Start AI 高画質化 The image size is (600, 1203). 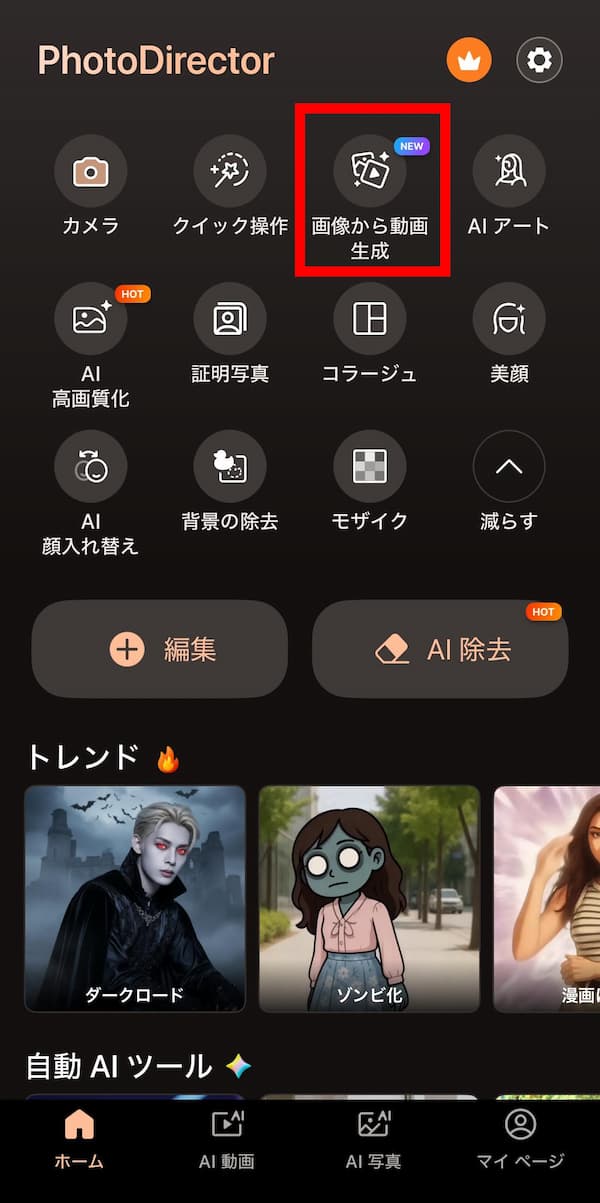[90, 320]
